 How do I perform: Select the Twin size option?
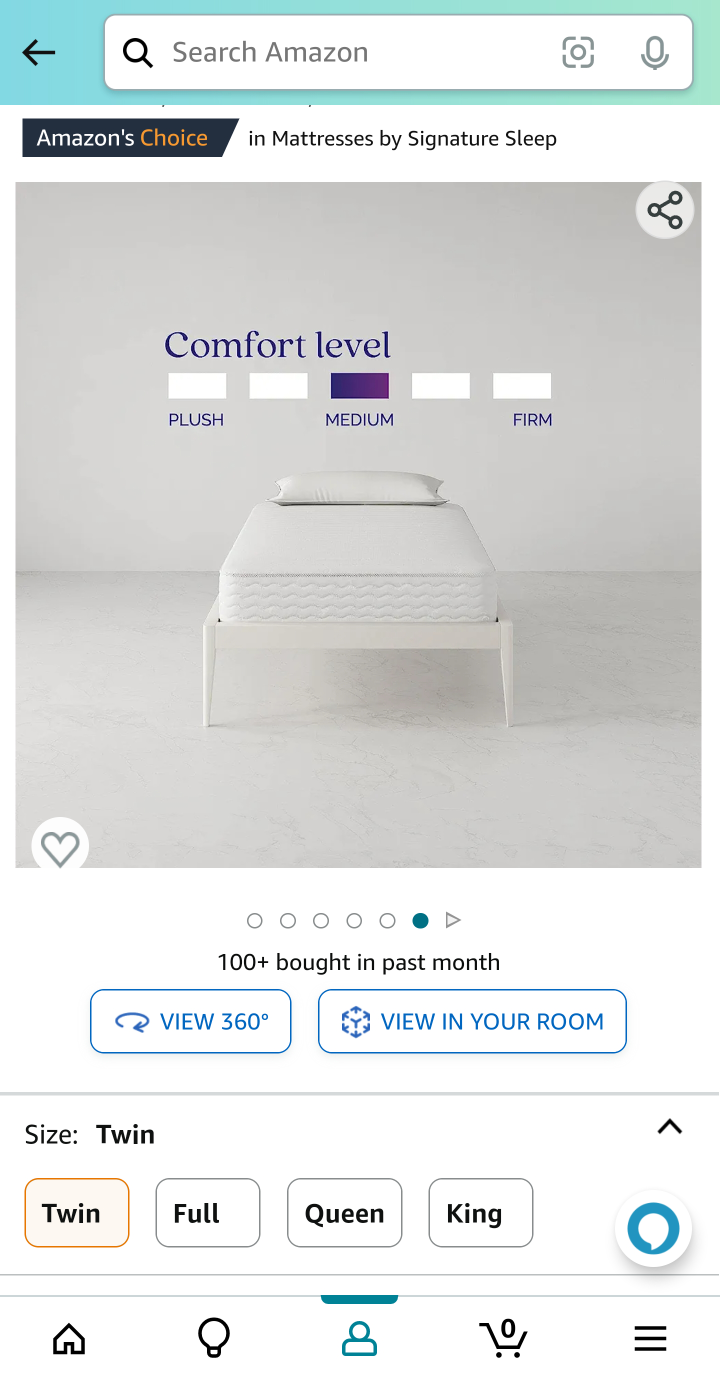(x=77, y=1213)
